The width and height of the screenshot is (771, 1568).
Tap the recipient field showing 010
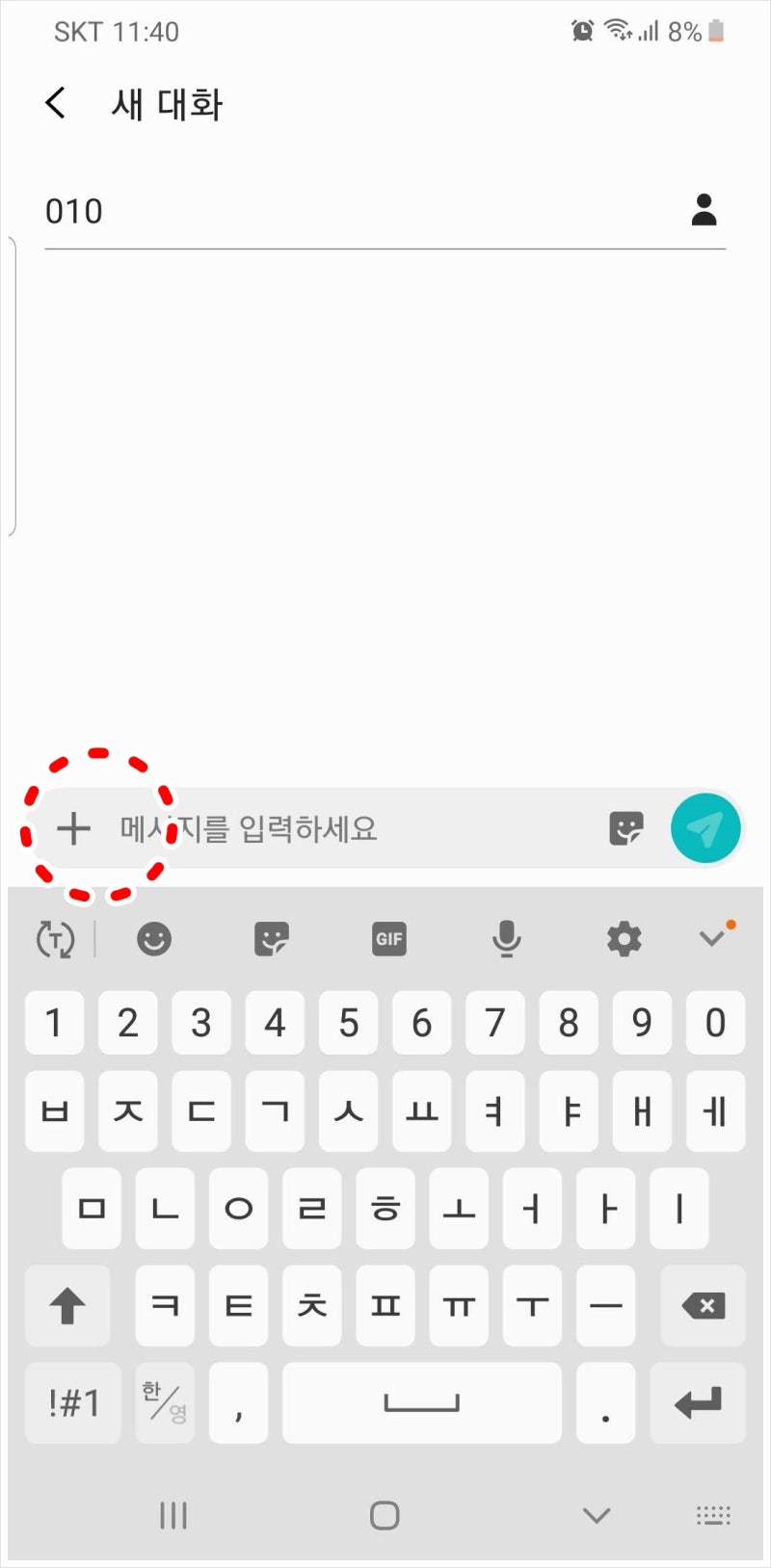pyautogui.click(x=362, y=211)
